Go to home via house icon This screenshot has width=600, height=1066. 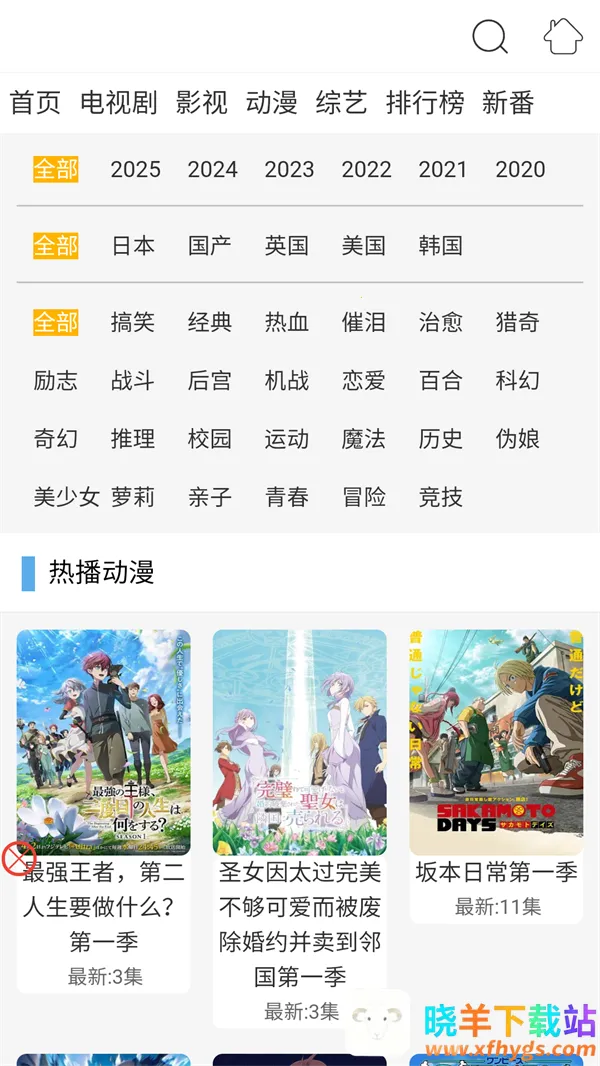point(563,37)
